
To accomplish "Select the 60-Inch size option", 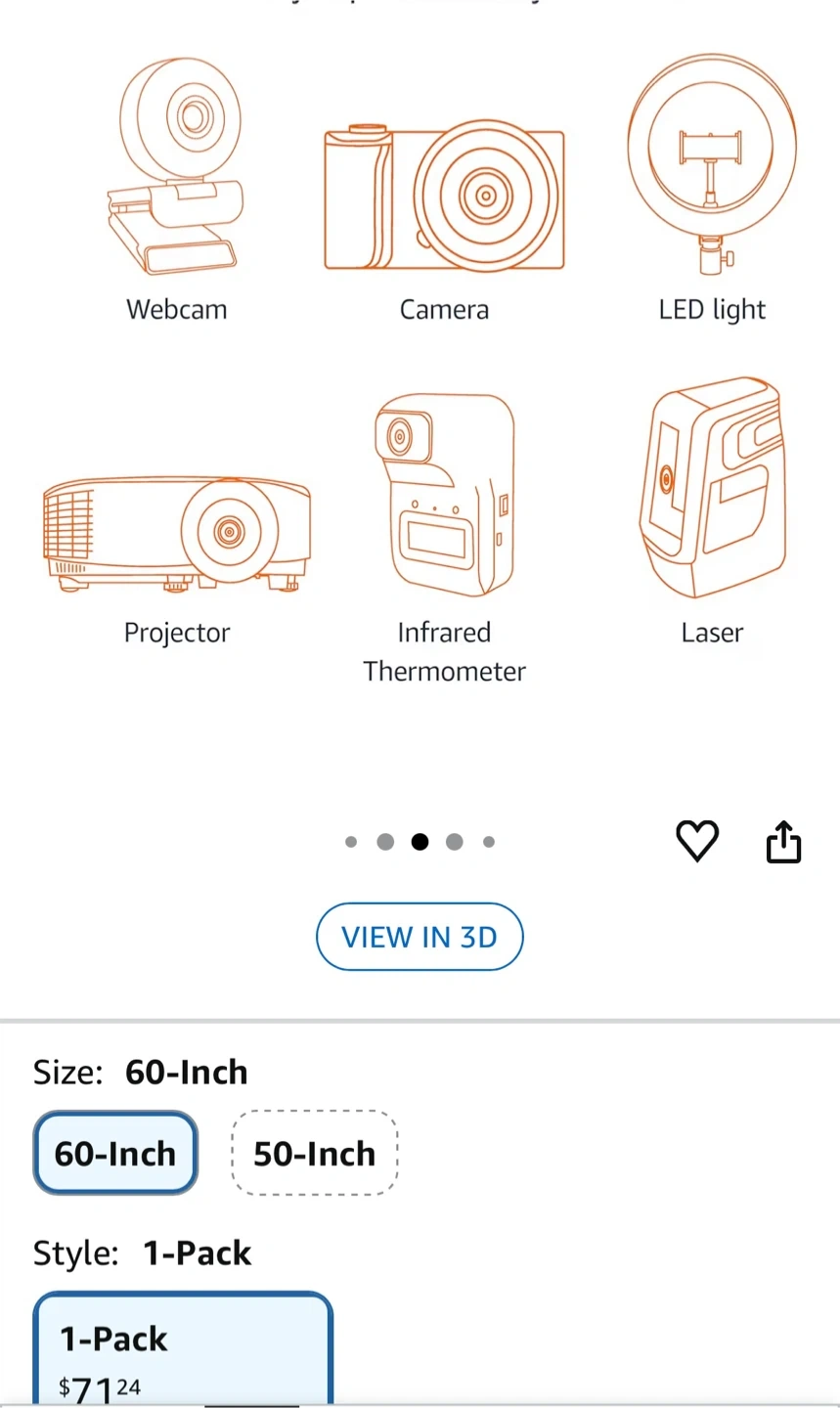I will 115,1153.
